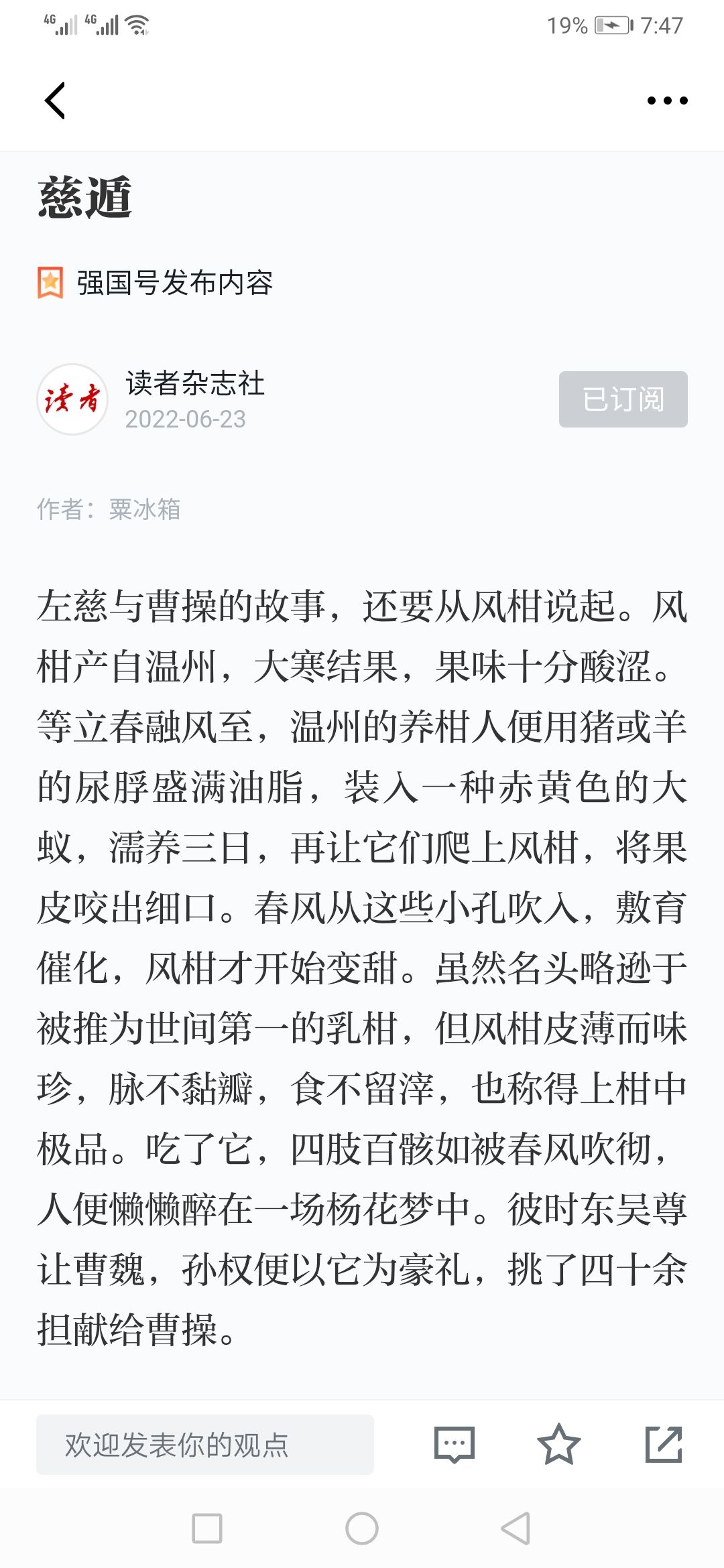Open the 读者杂志社 publisher name
This screenshot has width=724, height=1568.
tap(195, 383)
